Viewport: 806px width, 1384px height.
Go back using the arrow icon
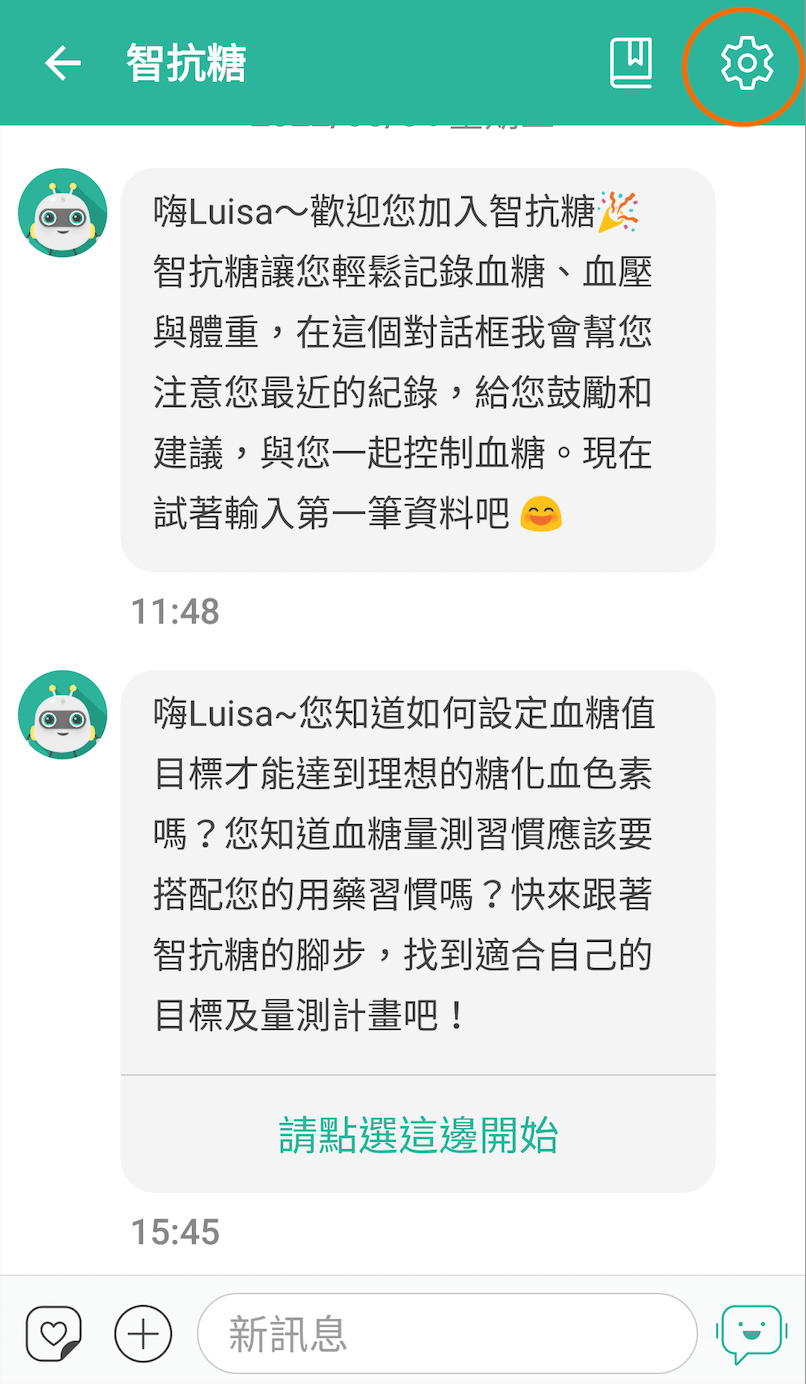tap(62, 64)
